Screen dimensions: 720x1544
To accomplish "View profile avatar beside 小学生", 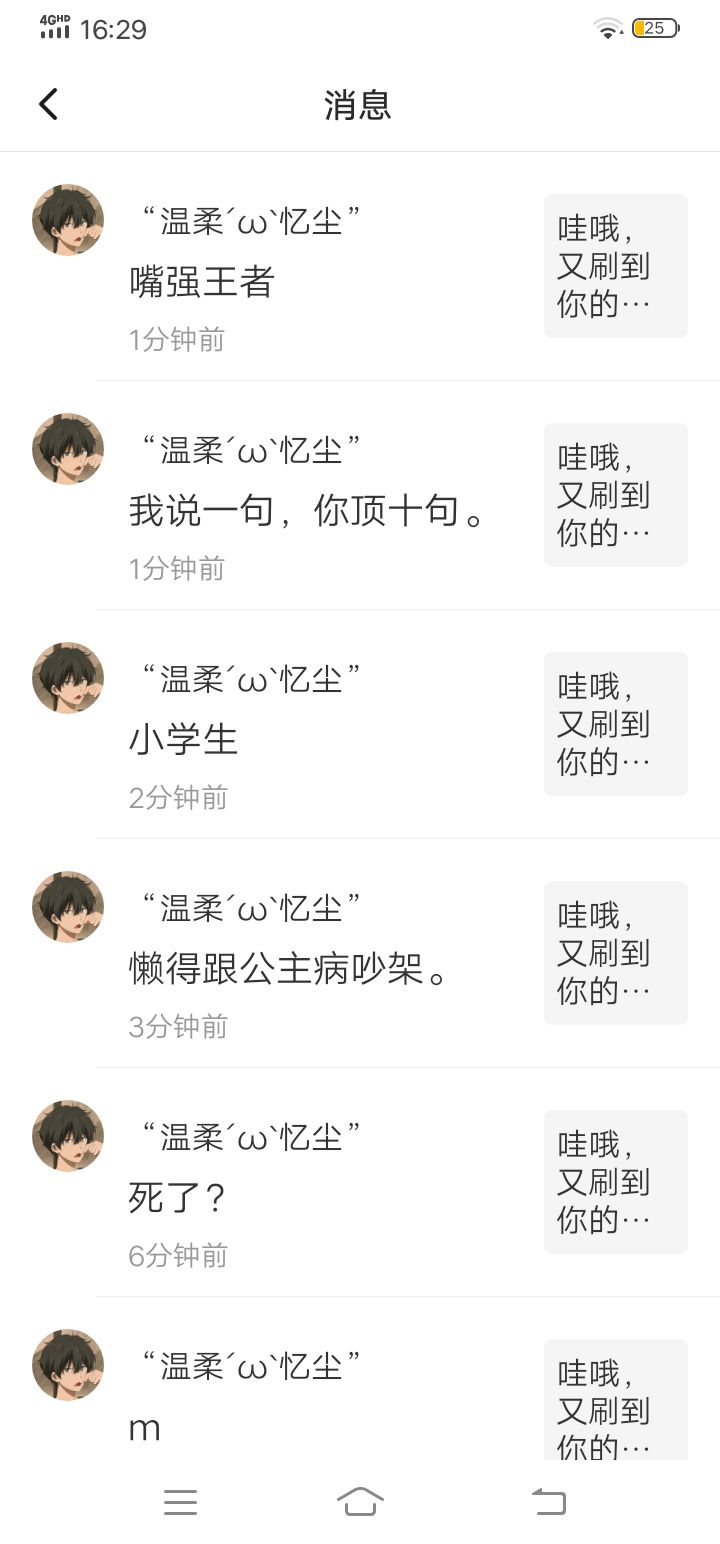I will [68, 678].
